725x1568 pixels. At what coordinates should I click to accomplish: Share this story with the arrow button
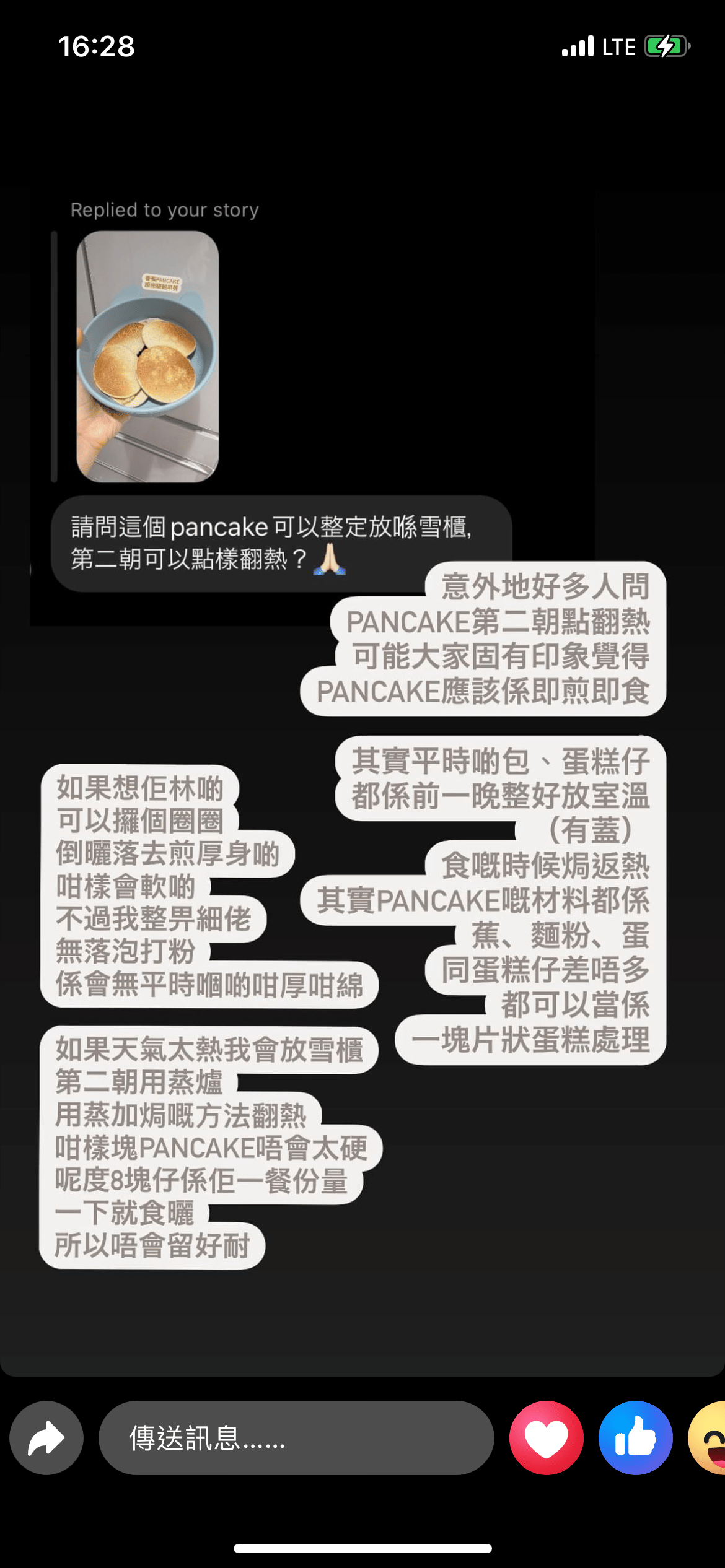(46, 1438)
